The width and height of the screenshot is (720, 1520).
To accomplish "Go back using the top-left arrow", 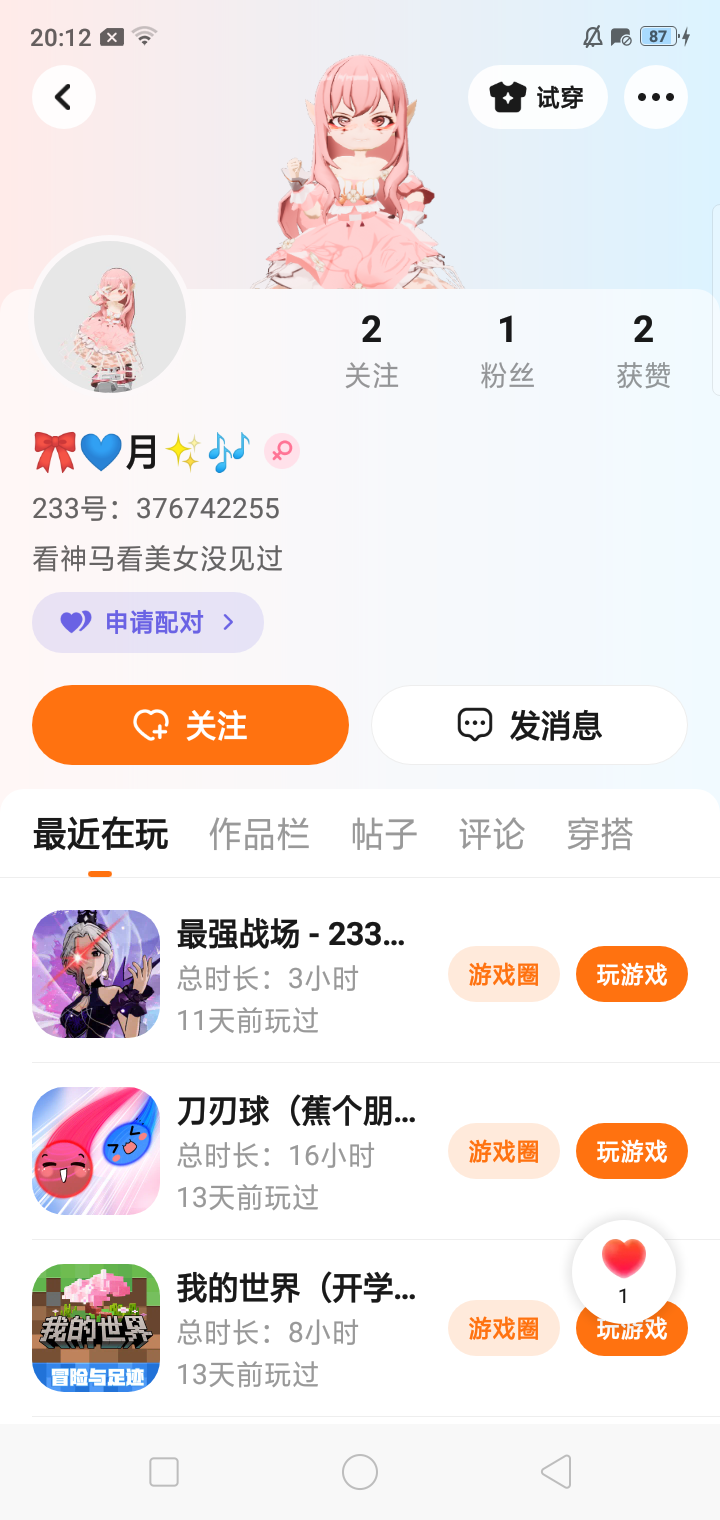I will (64, 97).
